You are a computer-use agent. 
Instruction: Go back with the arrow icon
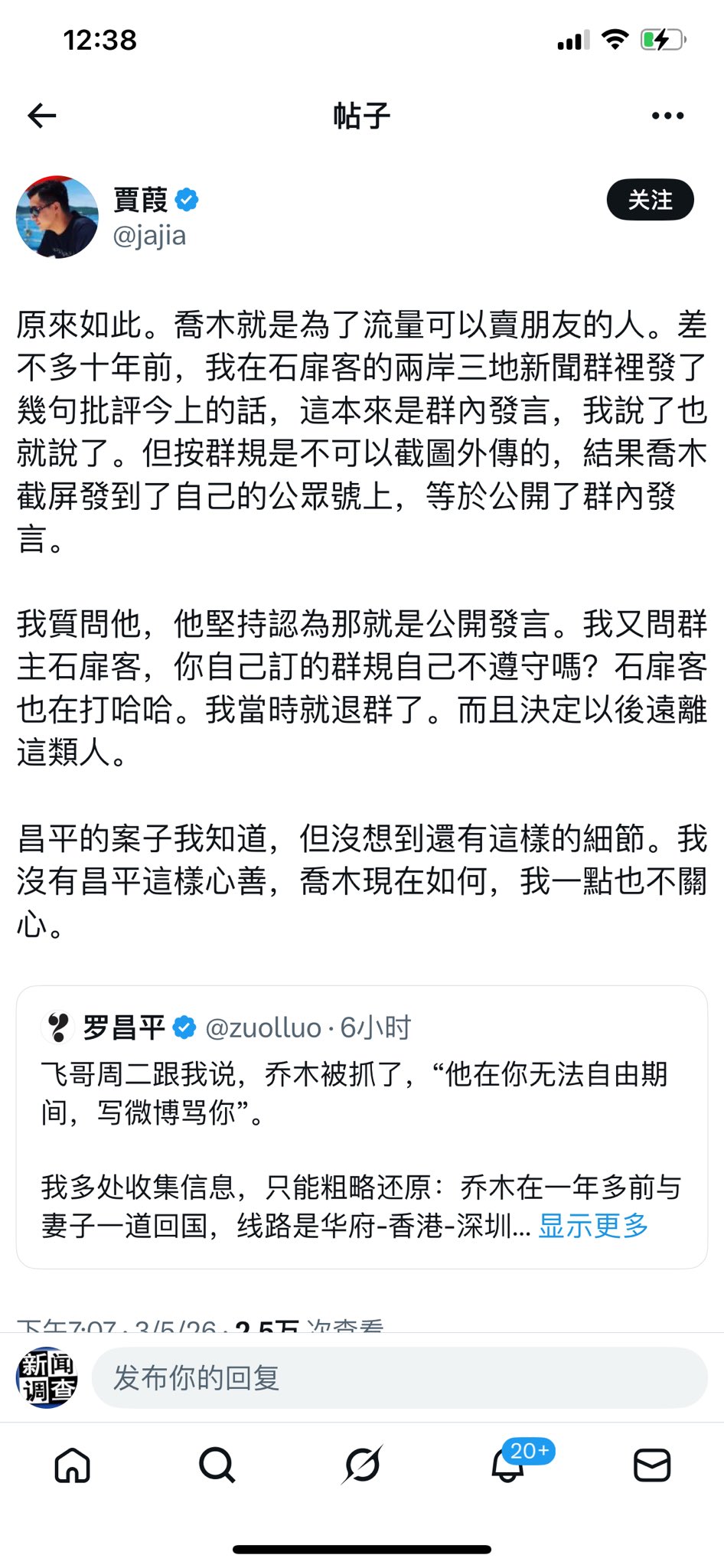tap(42, 116)
